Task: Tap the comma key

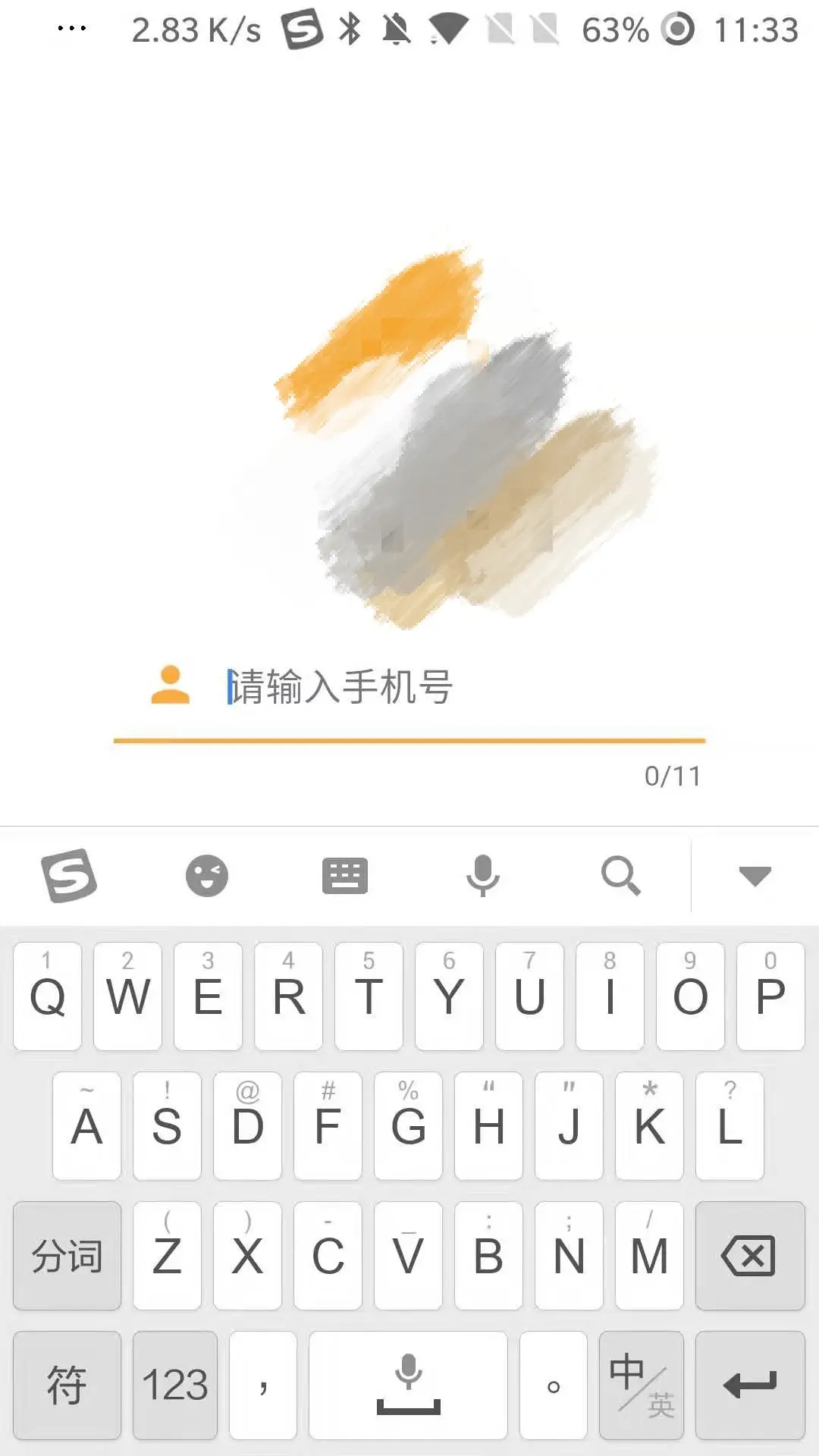Action: pos(263,1385)
